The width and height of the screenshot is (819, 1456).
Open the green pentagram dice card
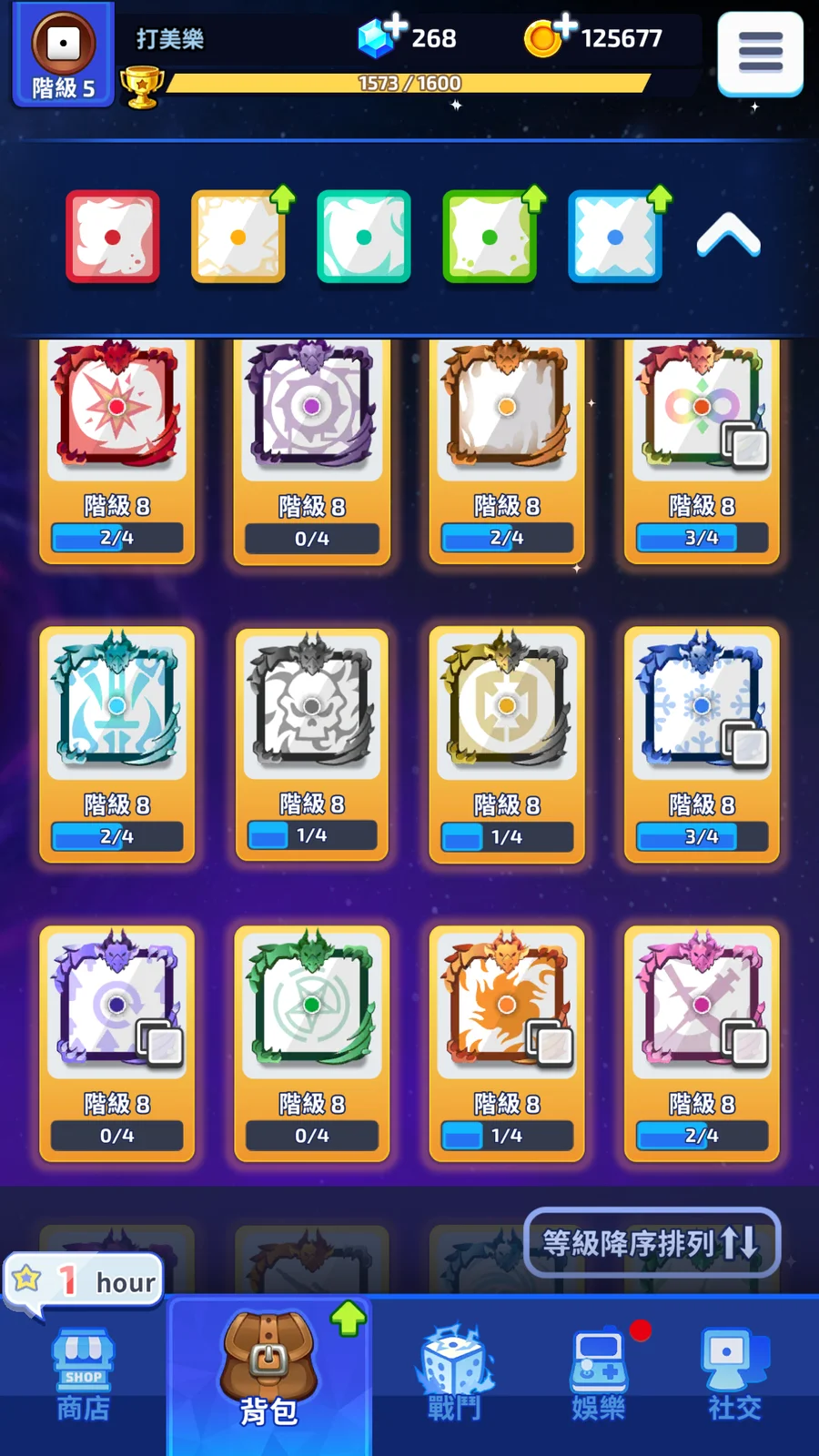pyautogui.click(x=312, y=1042)
